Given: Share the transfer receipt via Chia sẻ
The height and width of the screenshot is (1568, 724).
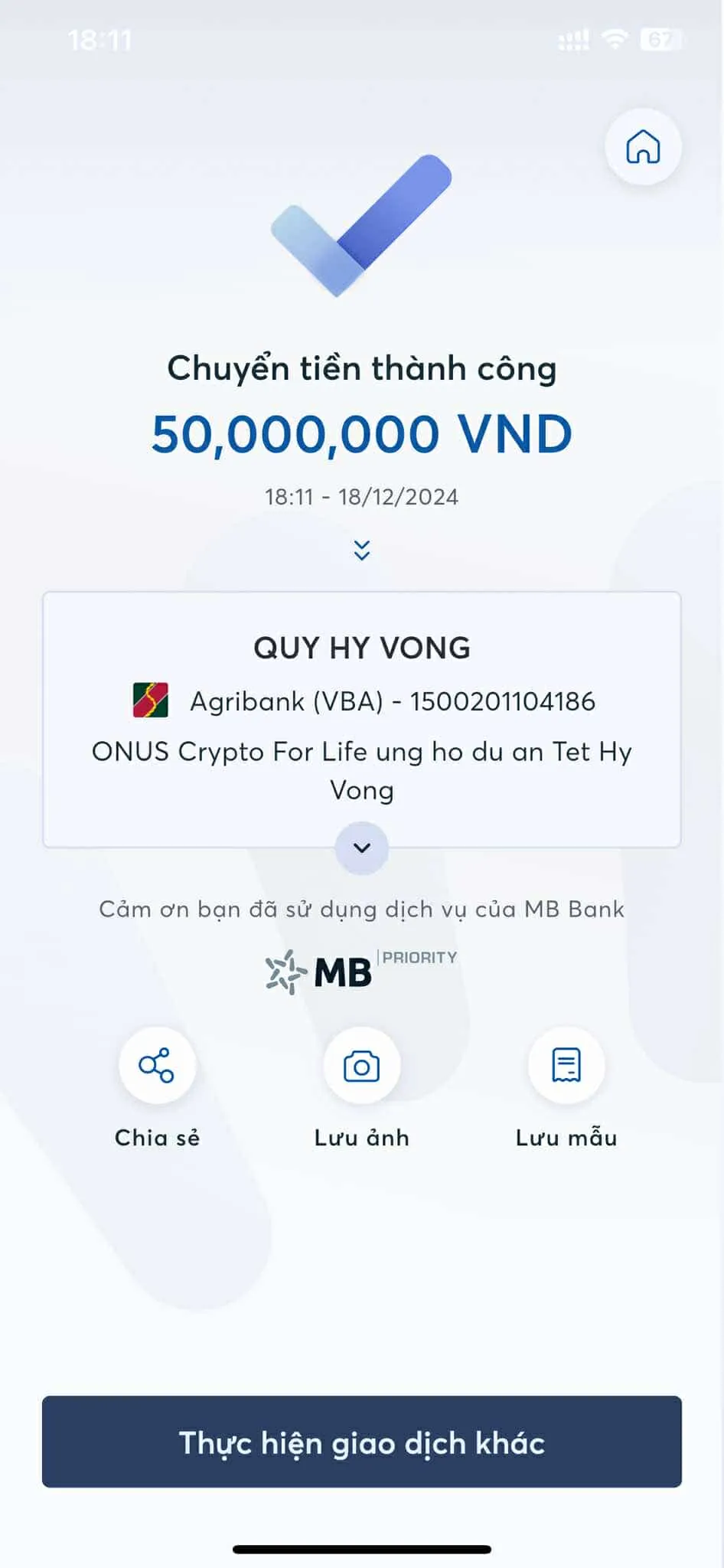Looking at the screenshot, I should [x=157, y=1066].
